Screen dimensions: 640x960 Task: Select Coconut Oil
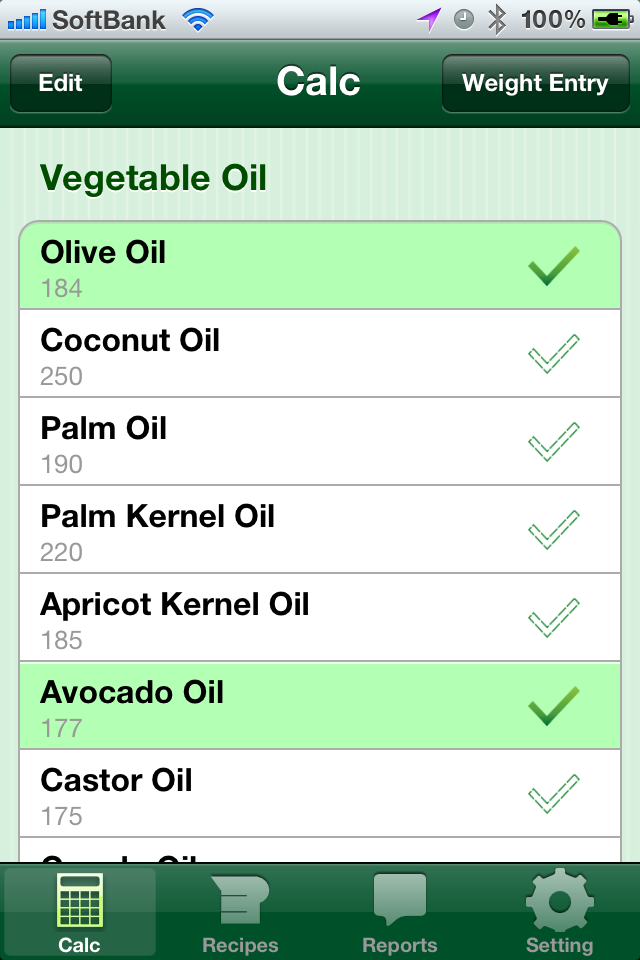pos(553,354)
